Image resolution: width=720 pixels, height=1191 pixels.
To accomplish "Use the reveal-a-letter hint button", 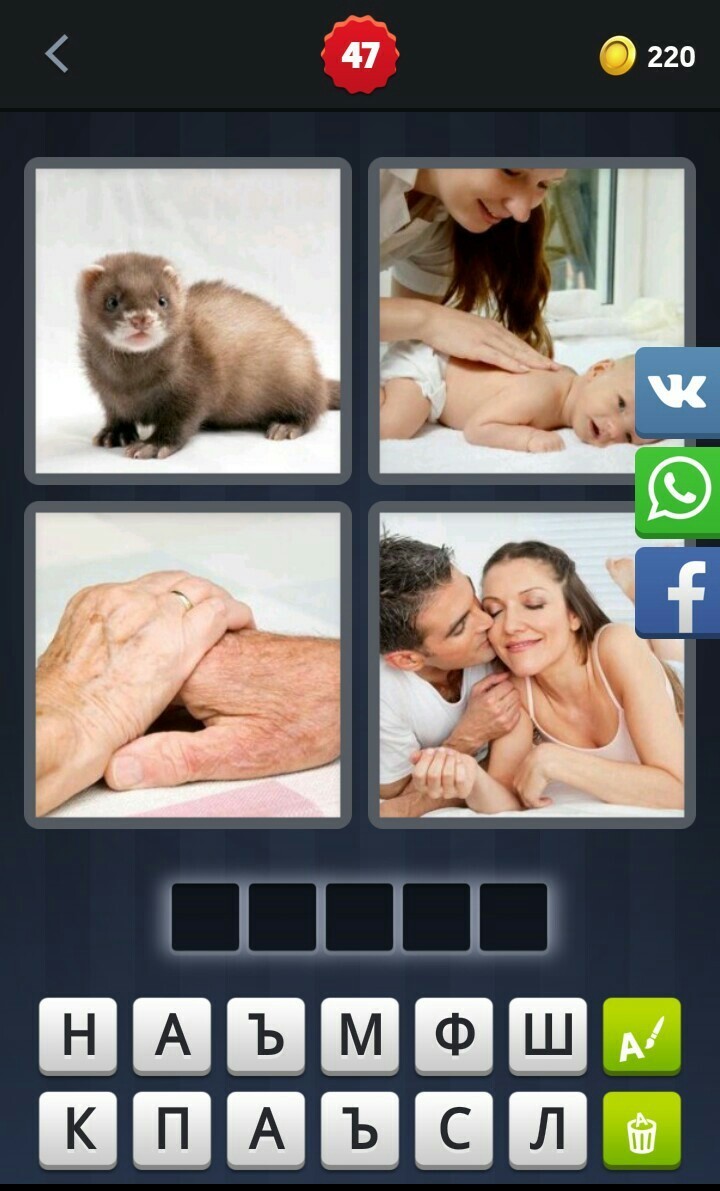I will click(642, 1036).
